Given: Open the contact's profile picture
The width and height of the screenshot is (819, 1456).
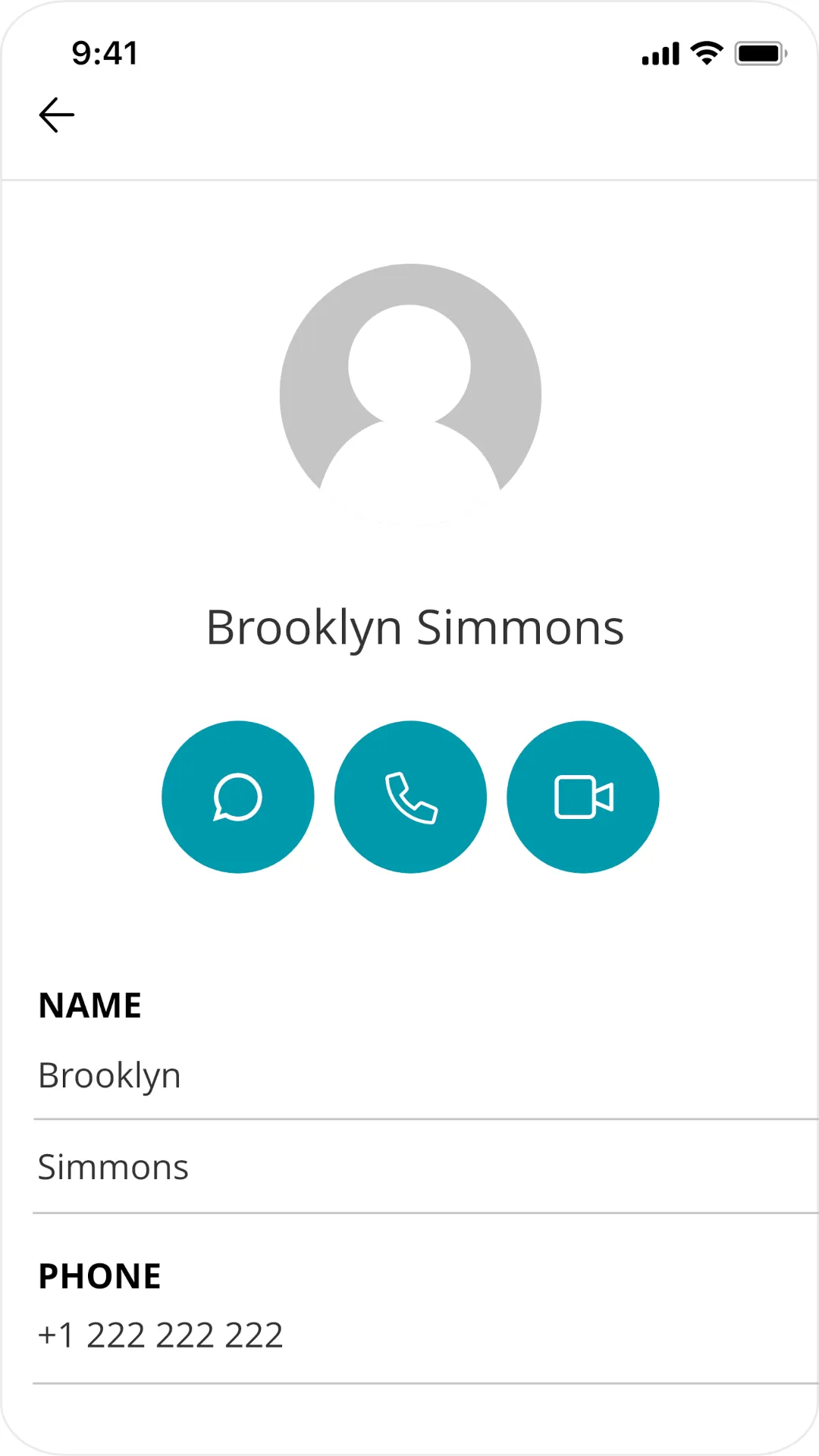Looking at the screenshot, I should pyautogui.click(x=410, y=394).
